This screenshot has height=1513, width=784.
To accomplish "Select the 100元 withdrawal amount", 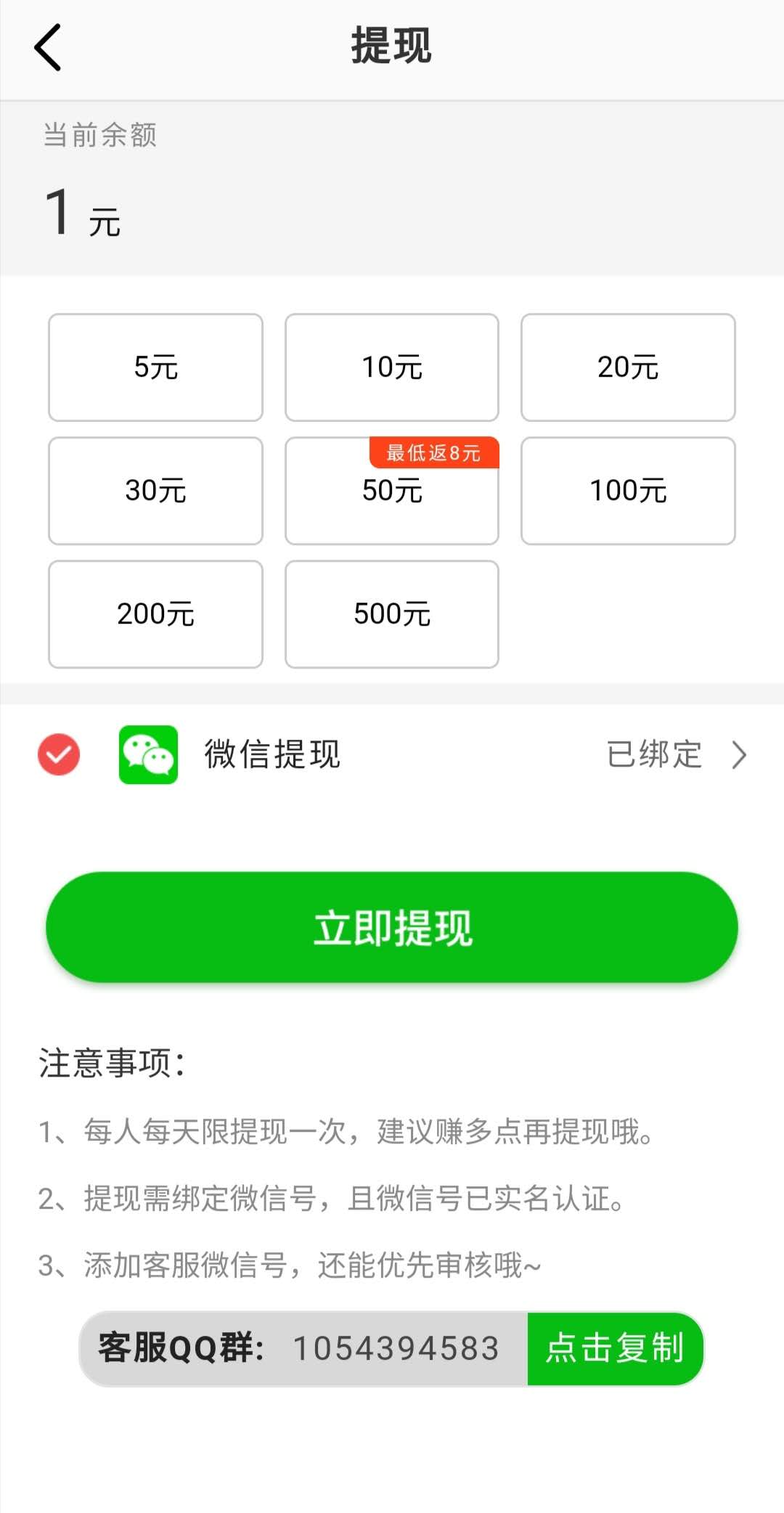I will coord(628,491).
